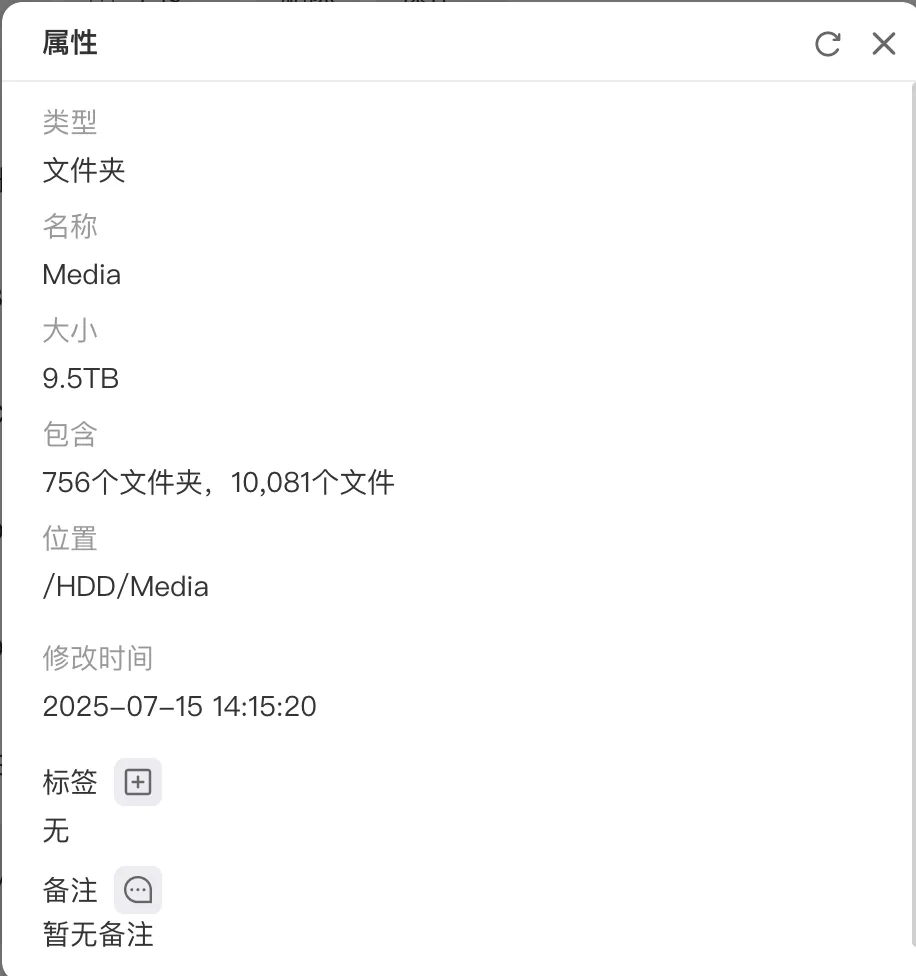The height and width of the screenshot is (976, 916).
Task: Select the 暂无备注 placeholder text
Action: click(x=97, y=935)
